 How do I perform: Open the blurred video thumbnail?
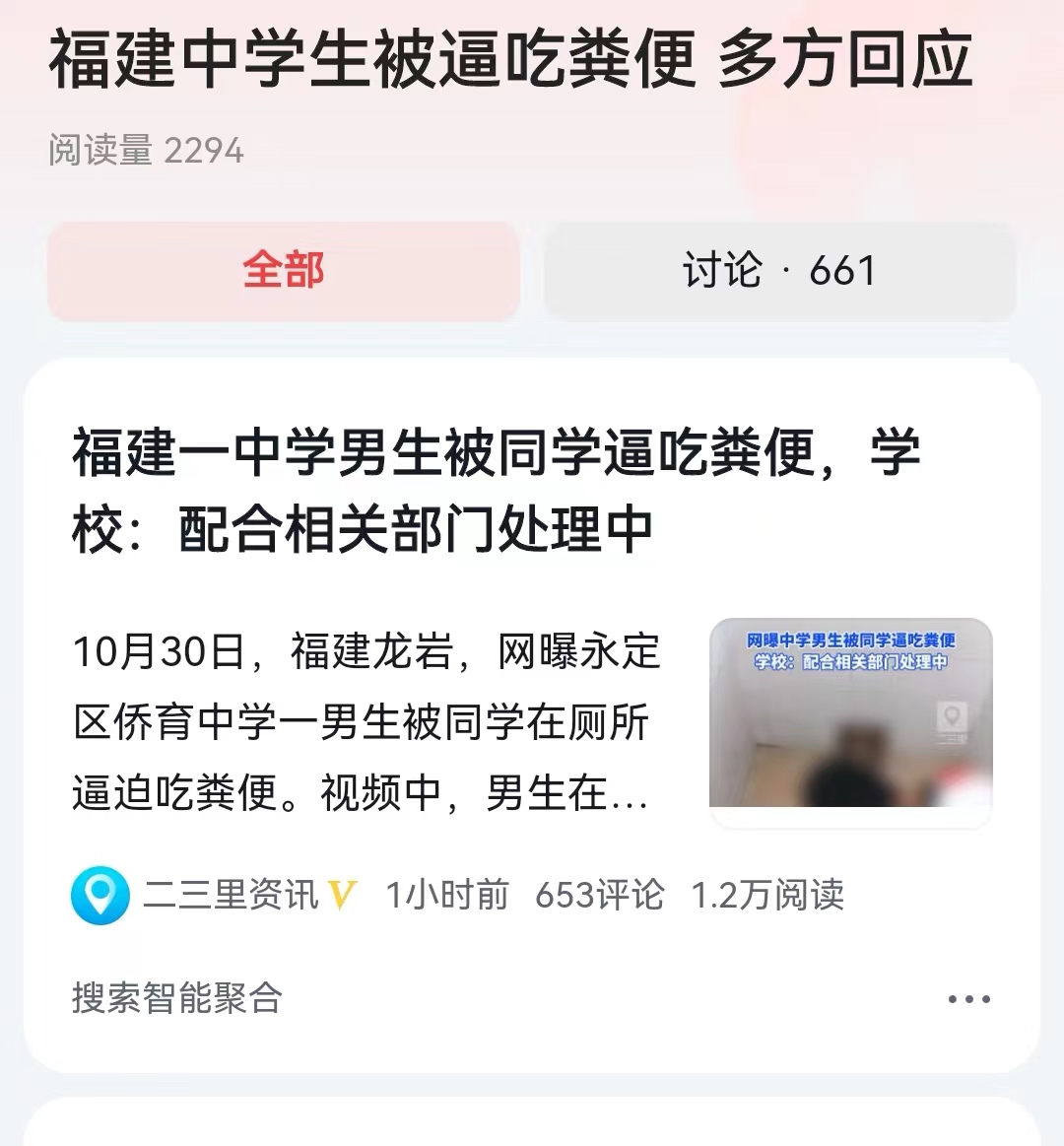coord(849,719)
